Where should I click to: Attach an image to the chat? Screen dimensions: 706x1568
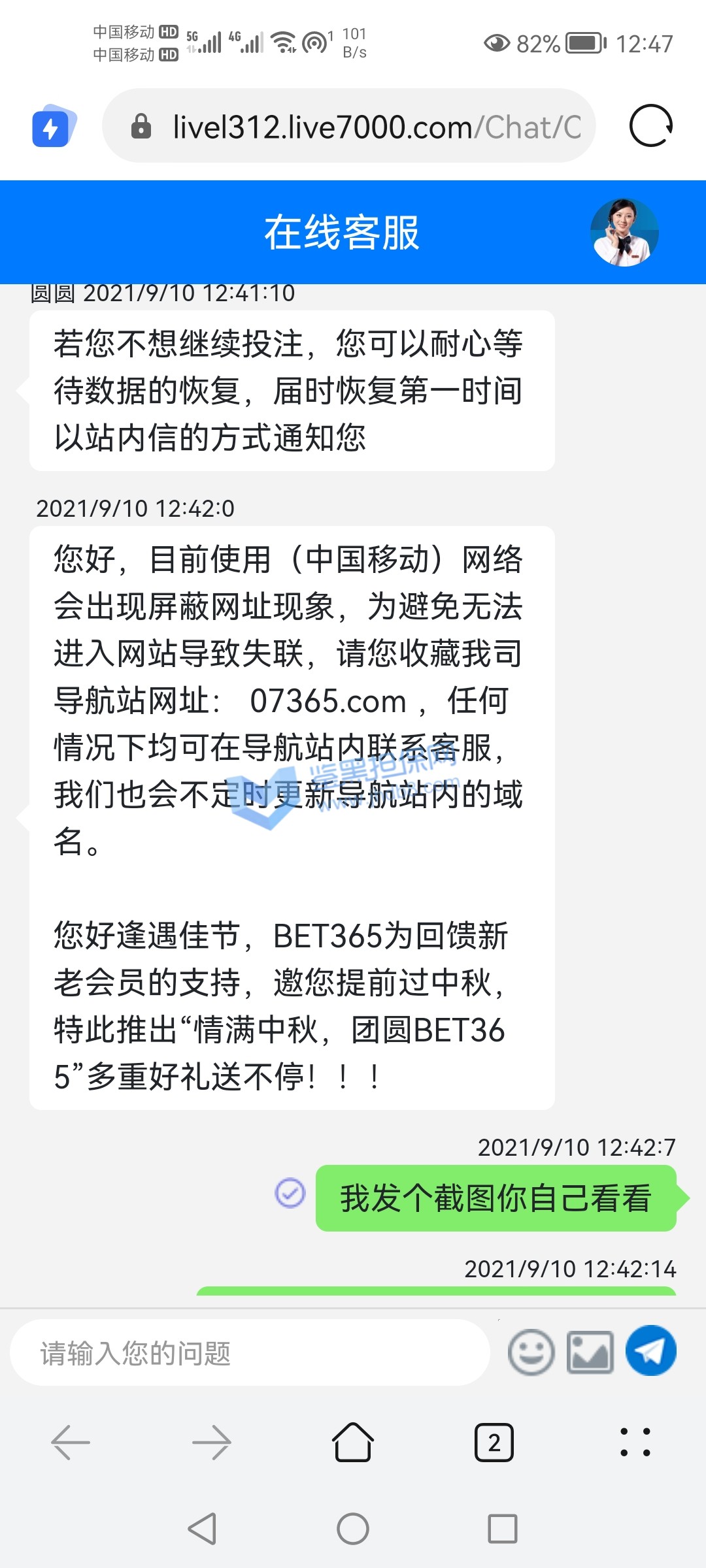[x=590, y=1352]
